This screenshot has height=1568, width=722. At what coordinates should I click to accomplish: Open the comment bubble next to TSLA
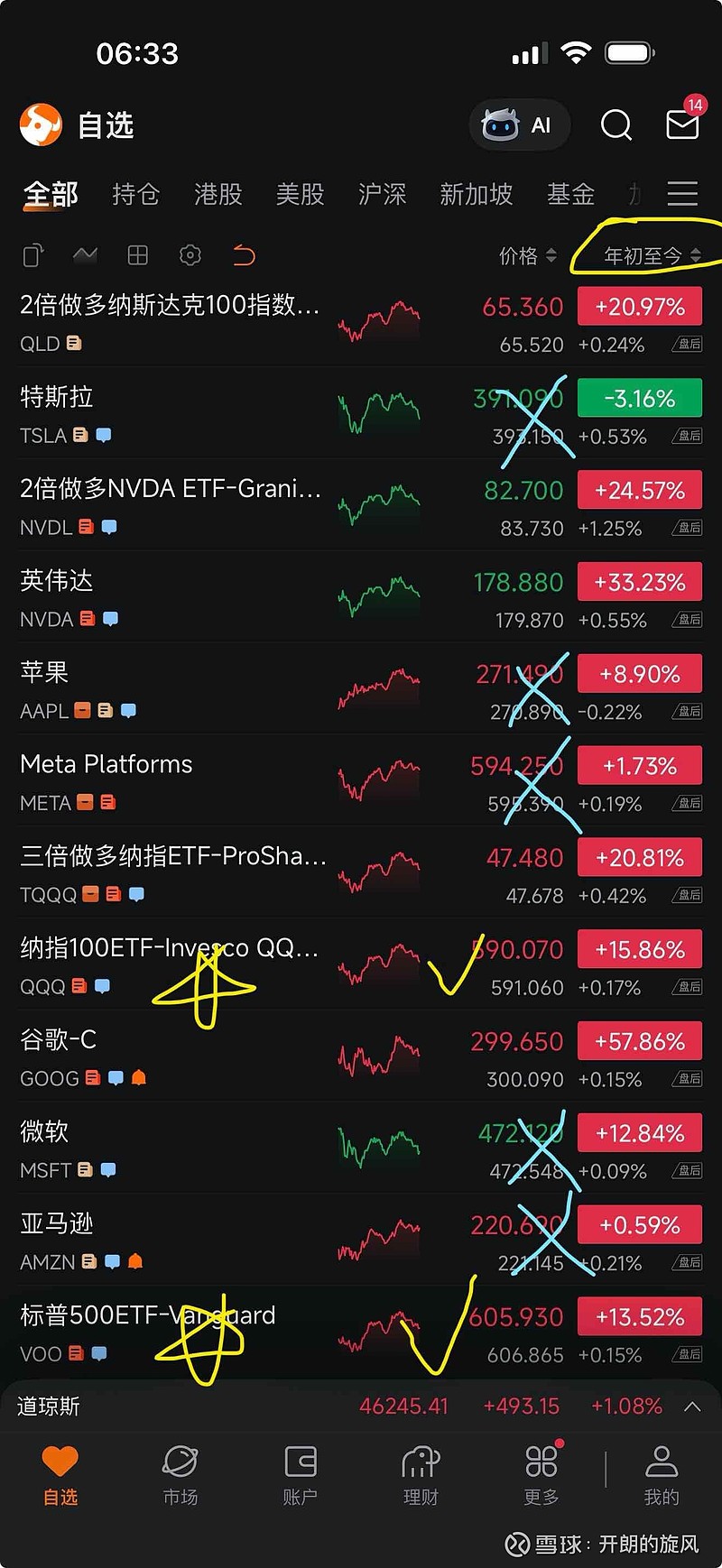point(103,436)
